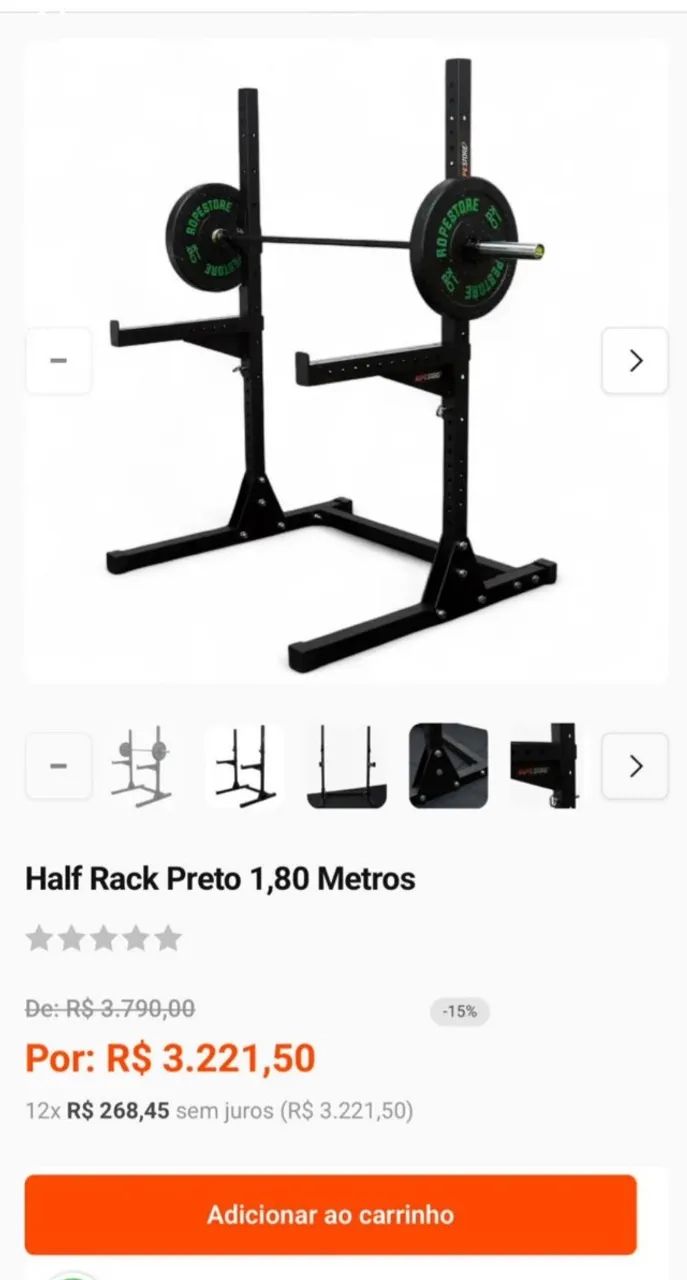The width and height of the screenshot is (687, 1280).
Task: Open the star ratings for this product
Action: click(x=104, y=938)
